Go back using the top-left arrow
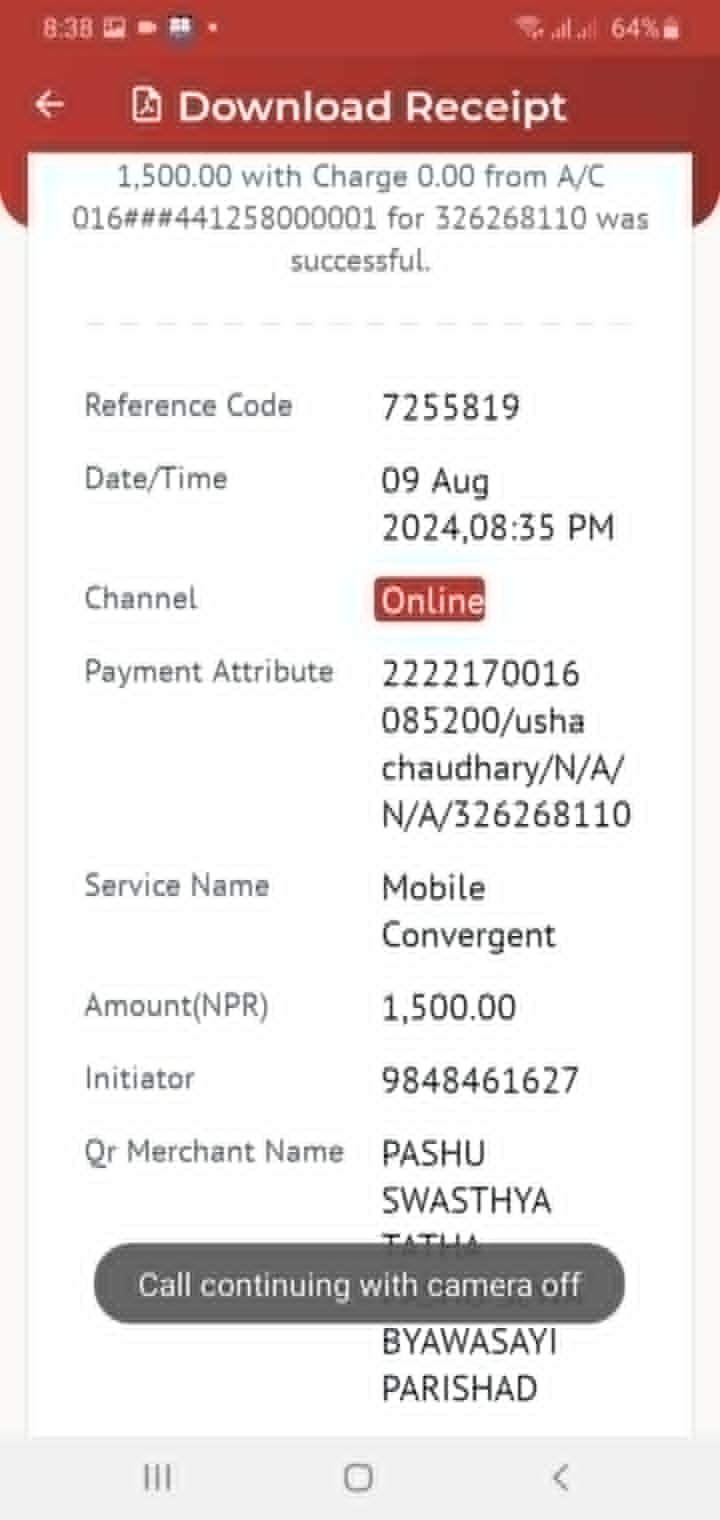This screenshot has width=720, height=1520. point(49,105)
